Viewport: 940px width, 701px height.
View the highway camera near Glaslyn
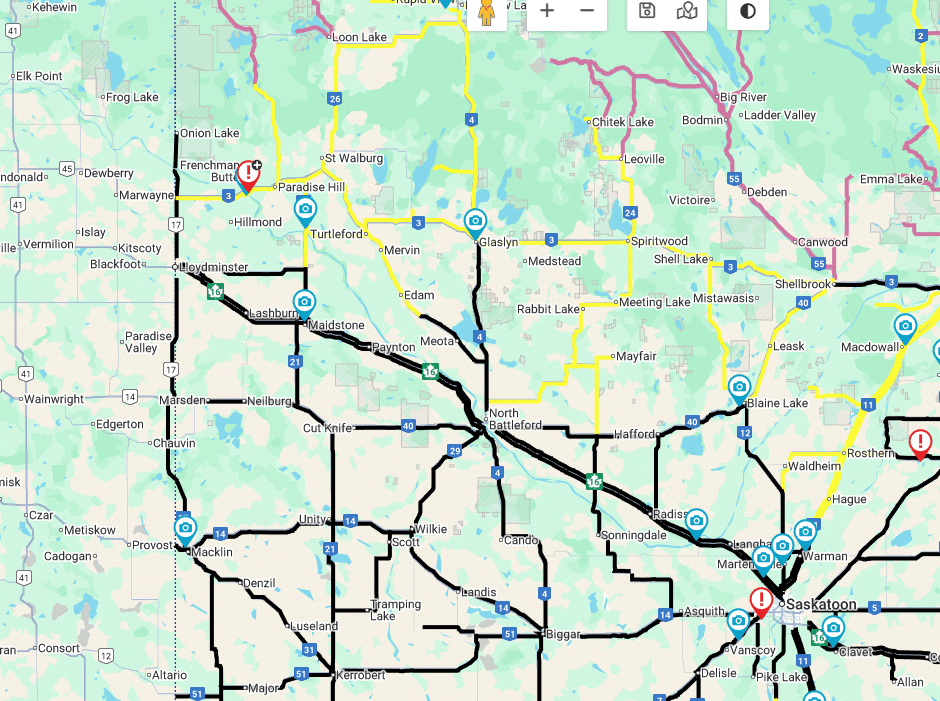(x=476, y=221)
